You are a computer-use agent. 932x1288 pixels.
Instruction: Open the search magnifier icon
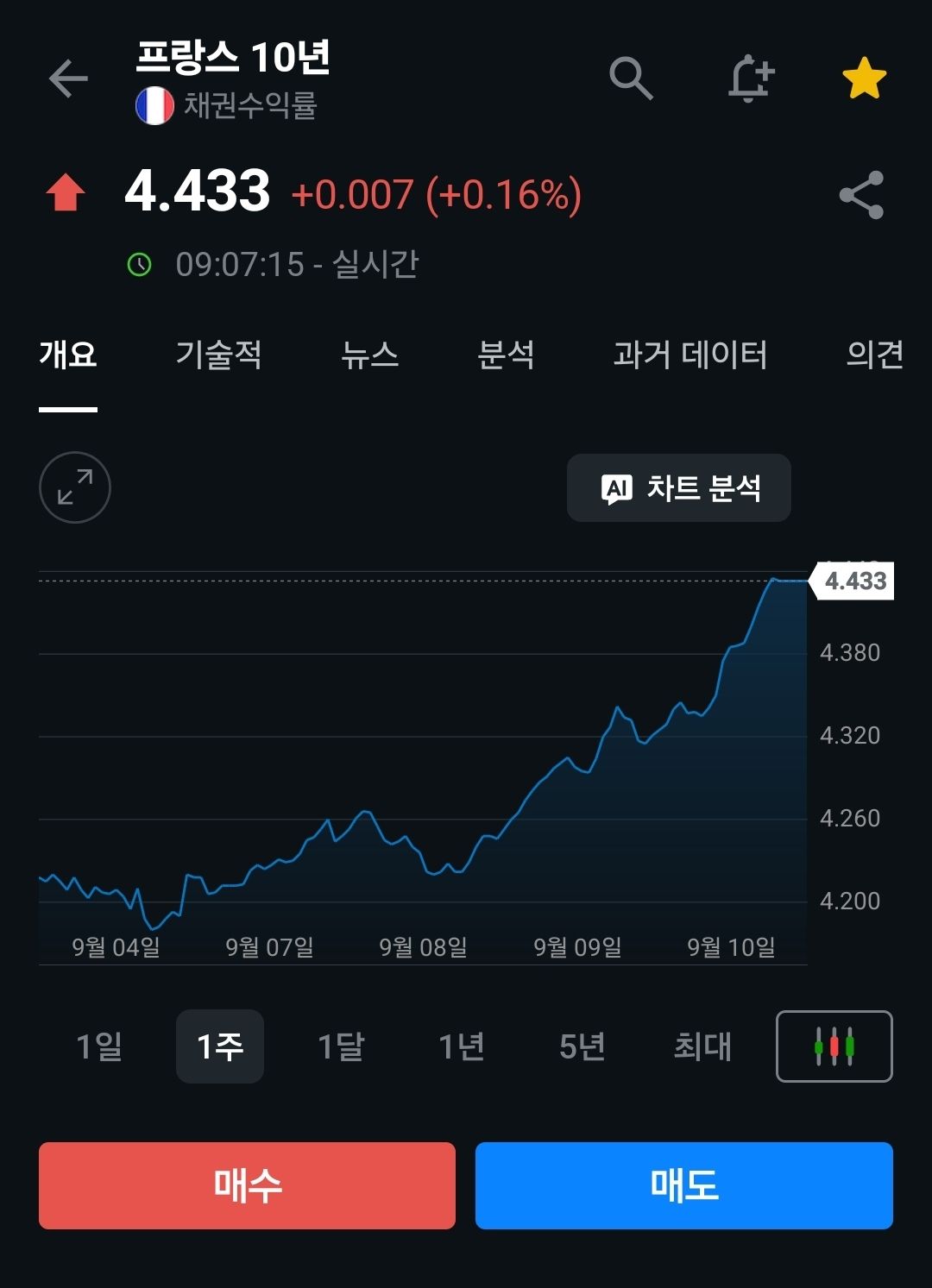click(631, 79)
